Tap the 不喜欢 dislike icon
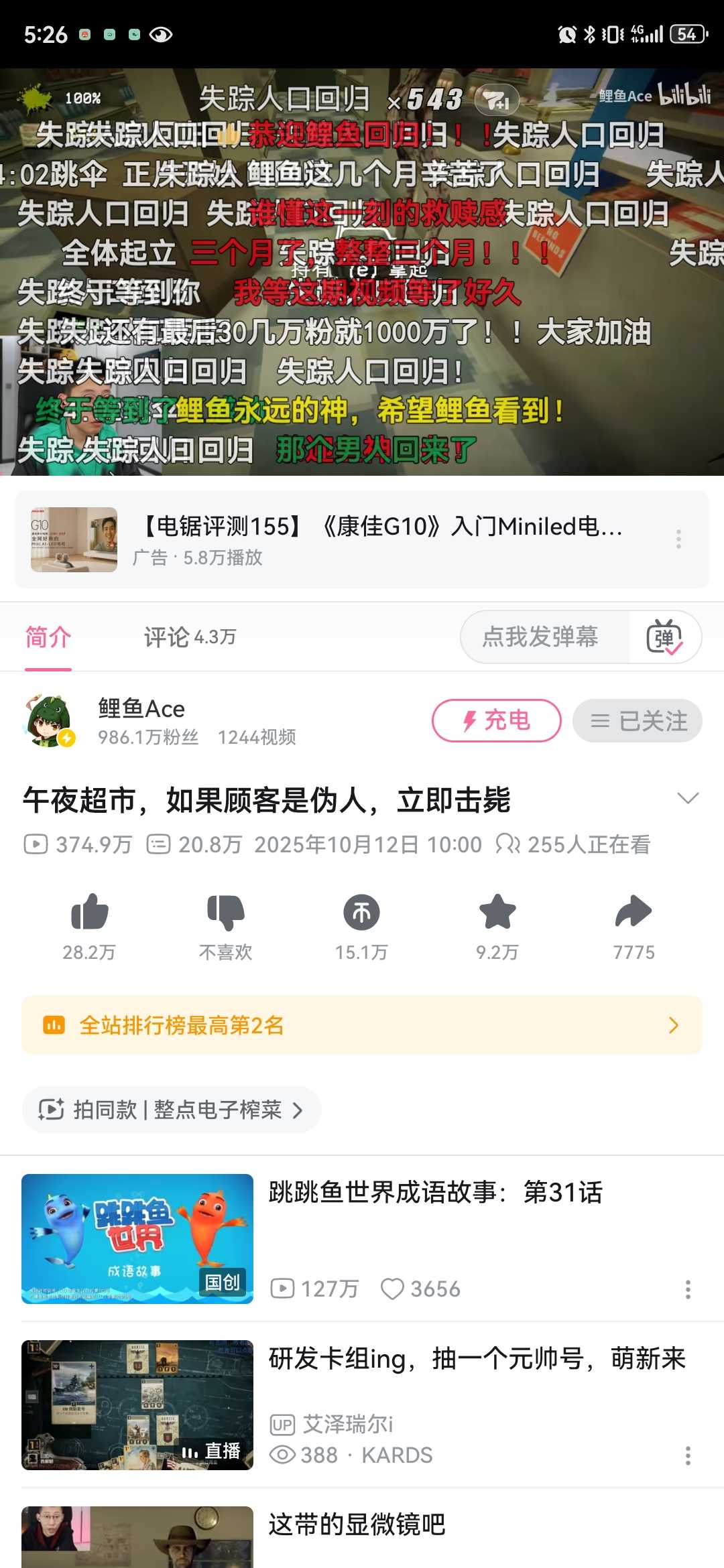724x1568 pixels. pos(225,913)
